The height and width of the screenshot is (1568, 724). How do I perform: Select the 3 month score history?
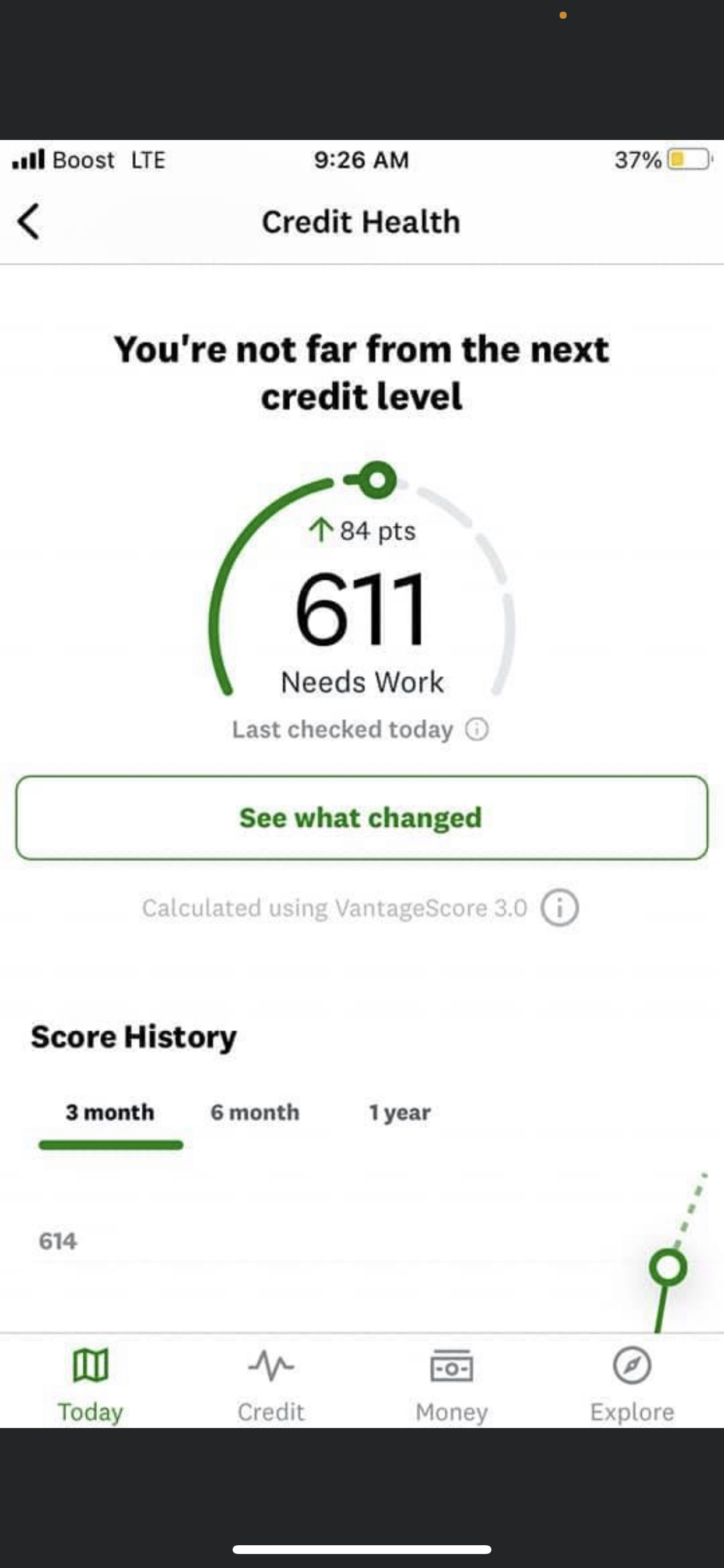[110, 1112]
